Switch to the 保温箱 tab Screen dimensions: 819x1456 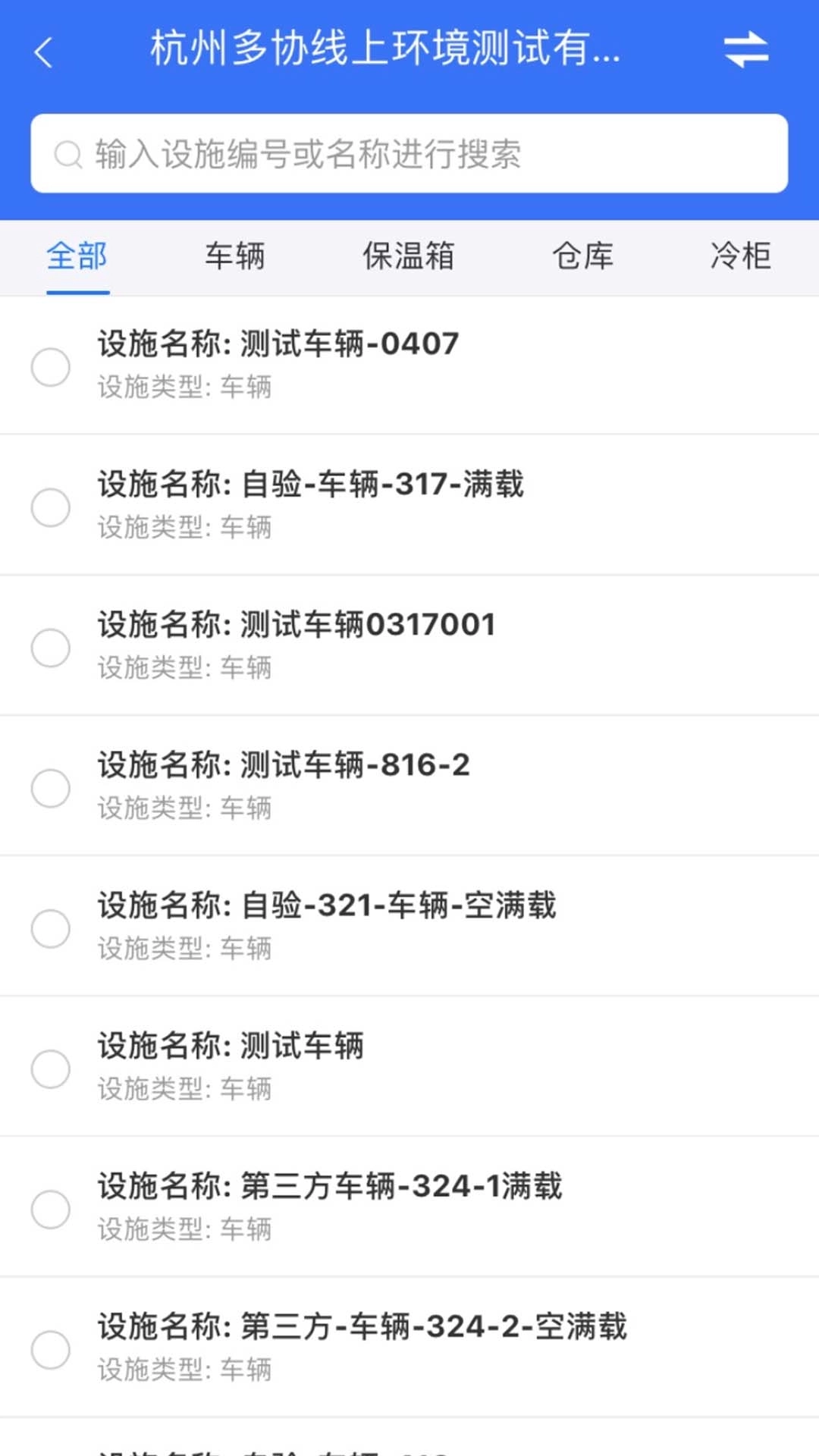point(409,257)
